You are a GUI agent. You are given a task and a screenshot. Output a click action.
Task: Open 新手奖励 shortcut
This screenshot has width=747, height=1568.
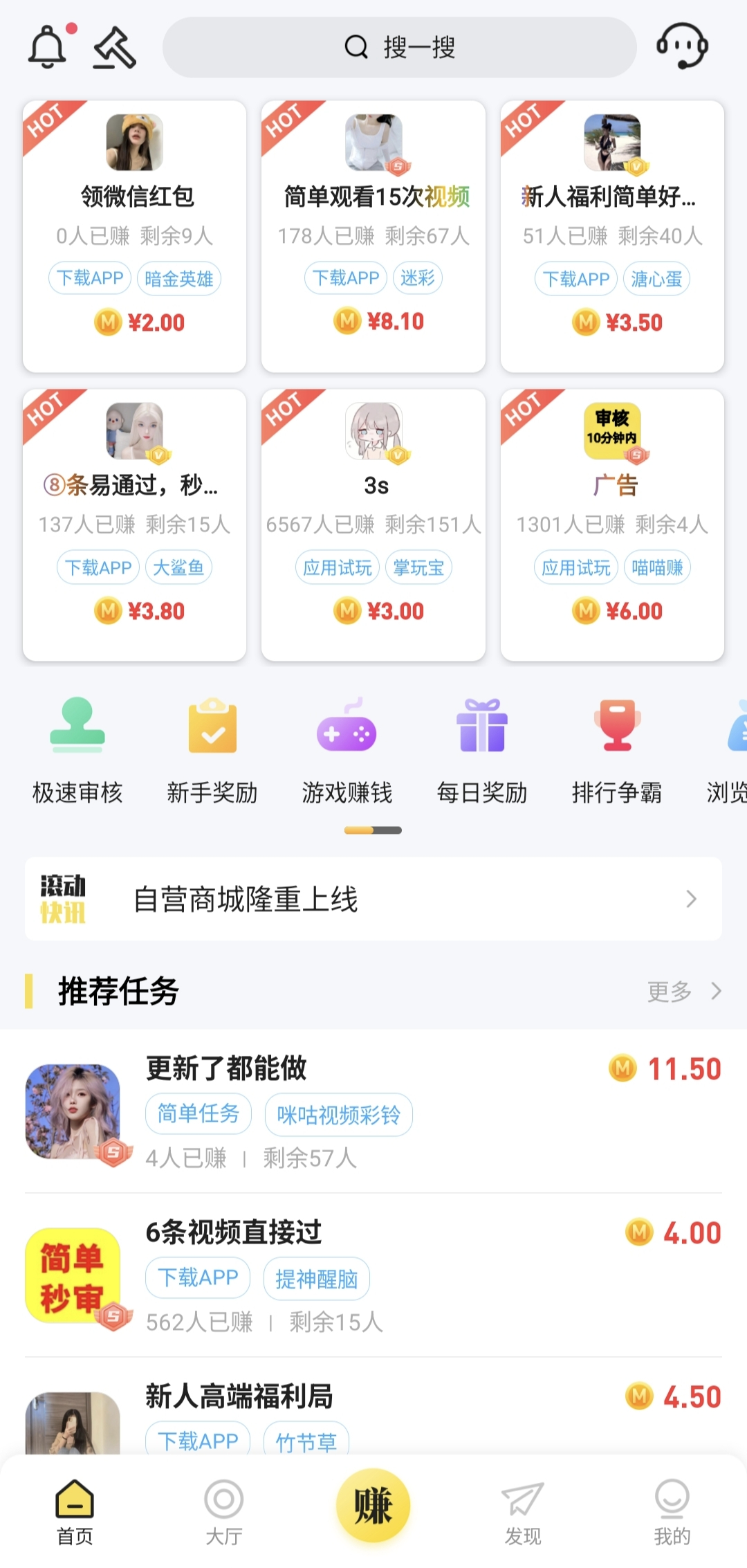[212, 751]
